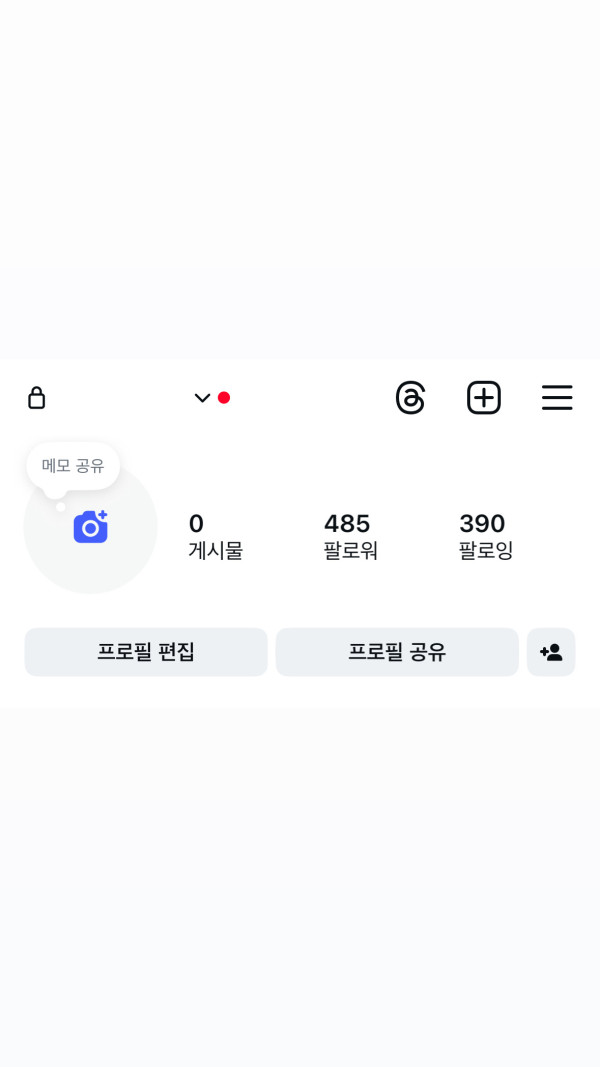Open the hamburger settings menu
Image resolution: width=600 pixels, height=1067 pixels.
click(557, 398)
